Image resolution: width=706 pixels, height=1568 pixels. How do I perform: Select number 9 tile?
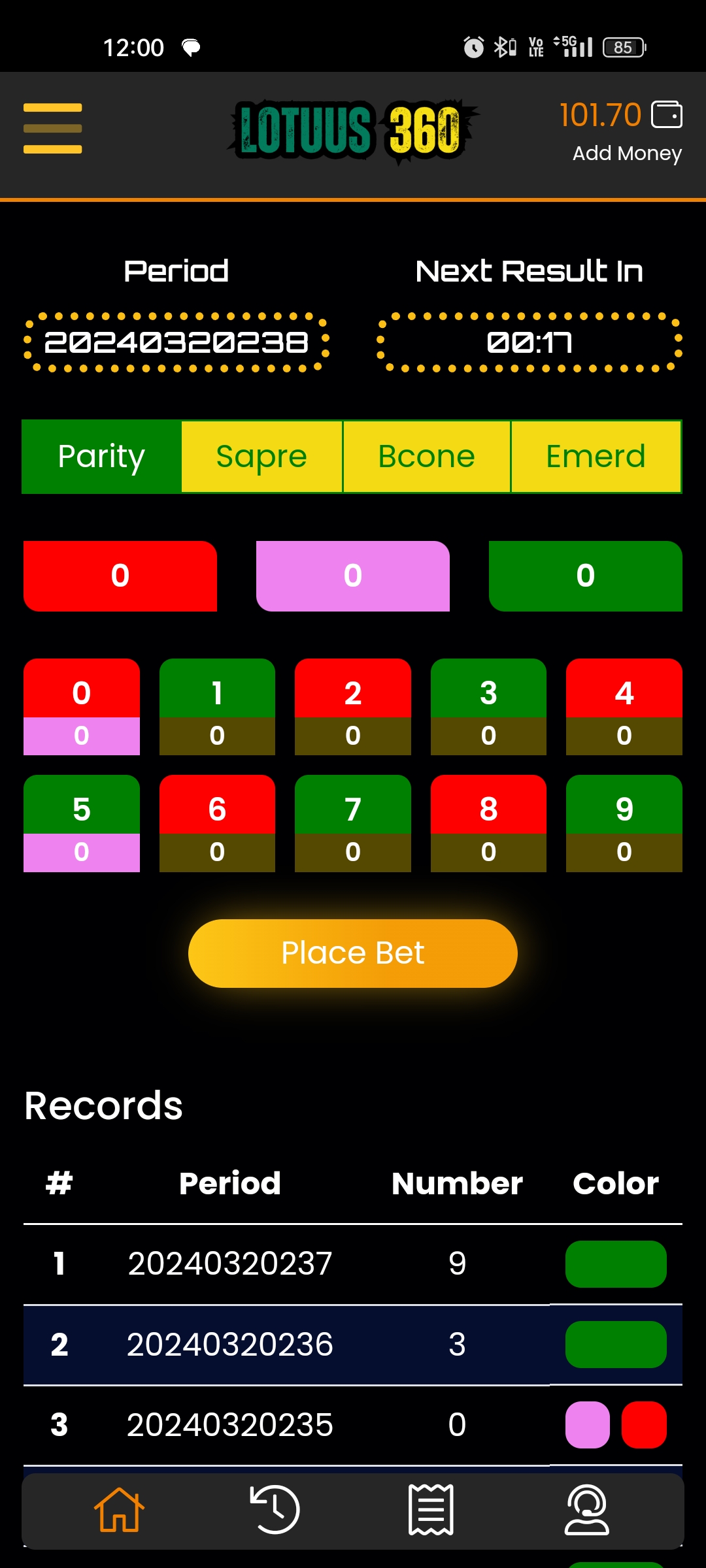coord(624,823)
